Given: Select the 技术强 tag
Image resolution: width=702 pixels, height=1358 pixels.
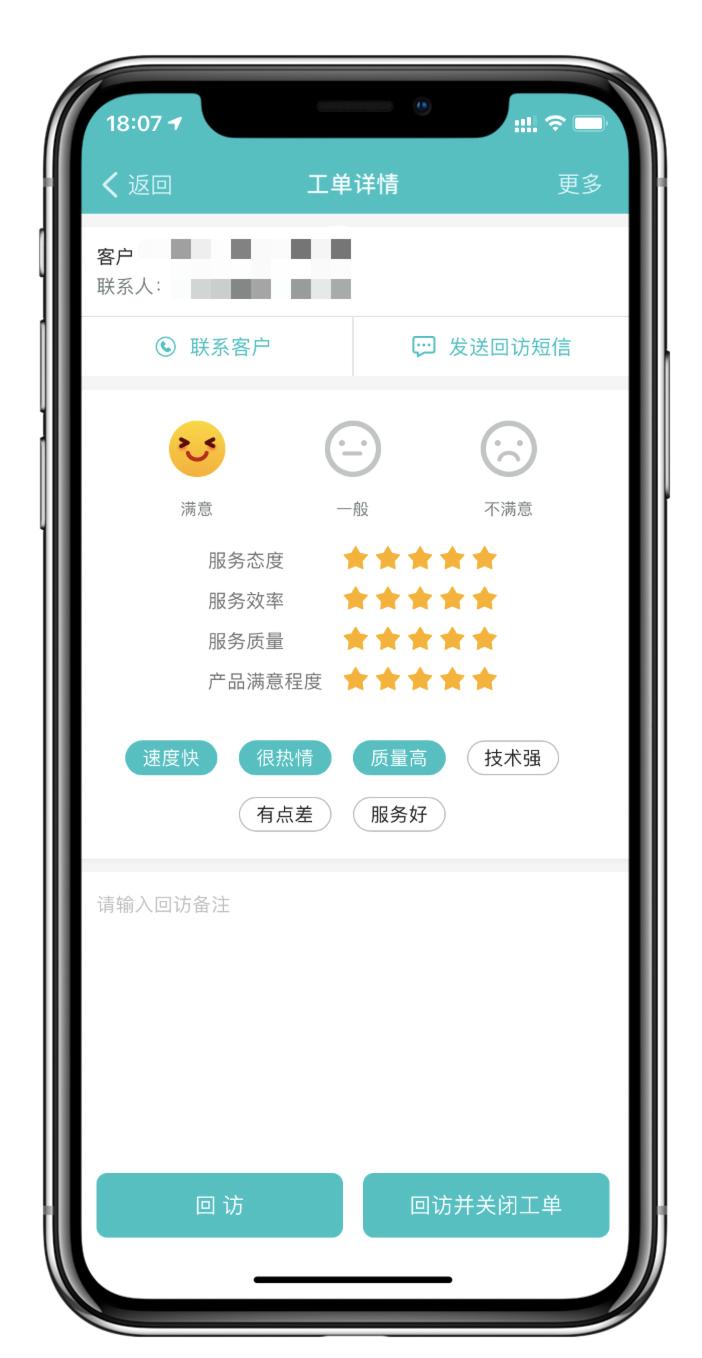Looking at the screenshot, I should (x=513, y=758).
